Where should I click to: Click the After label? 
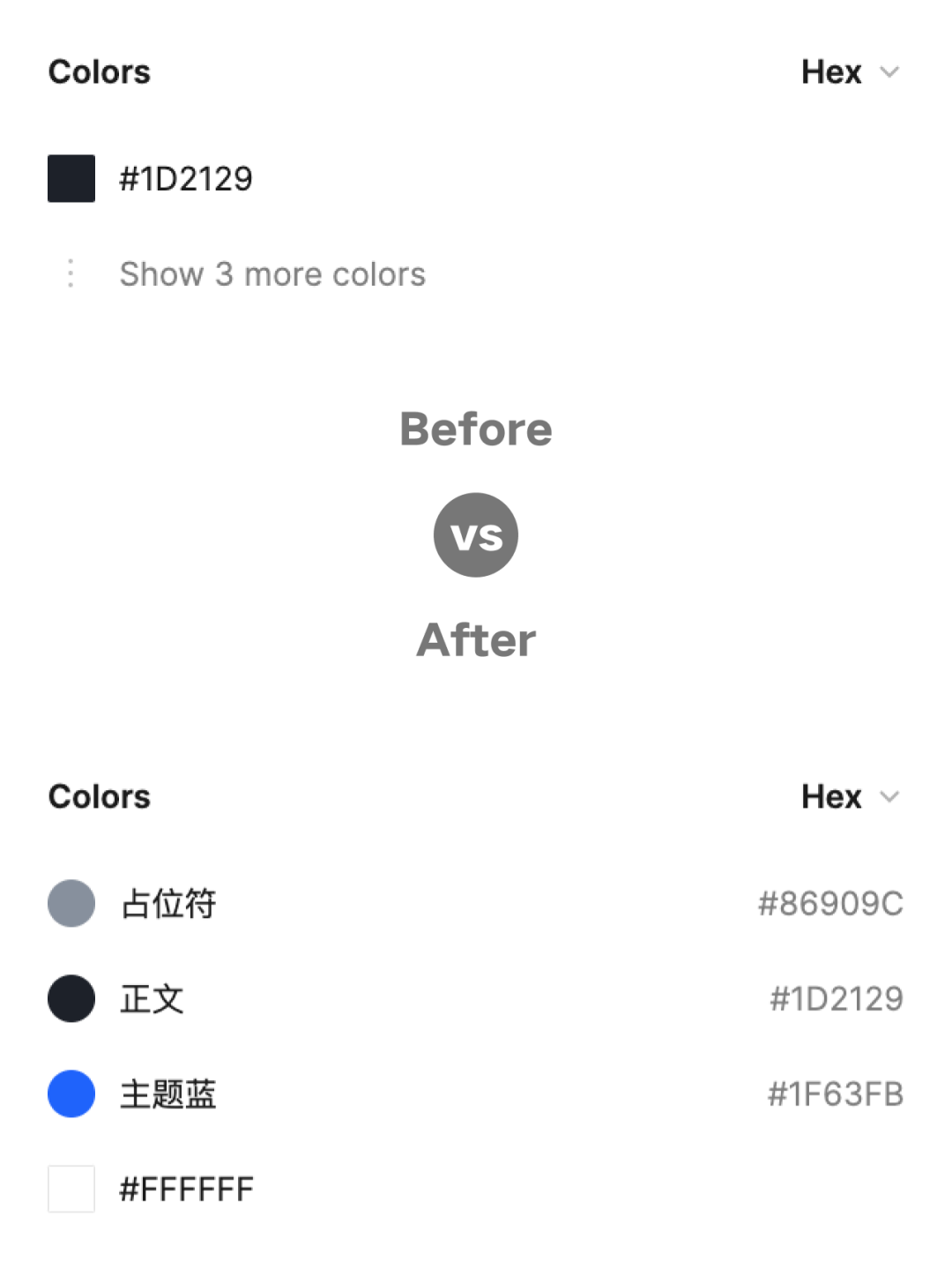[x=476, y=641]
